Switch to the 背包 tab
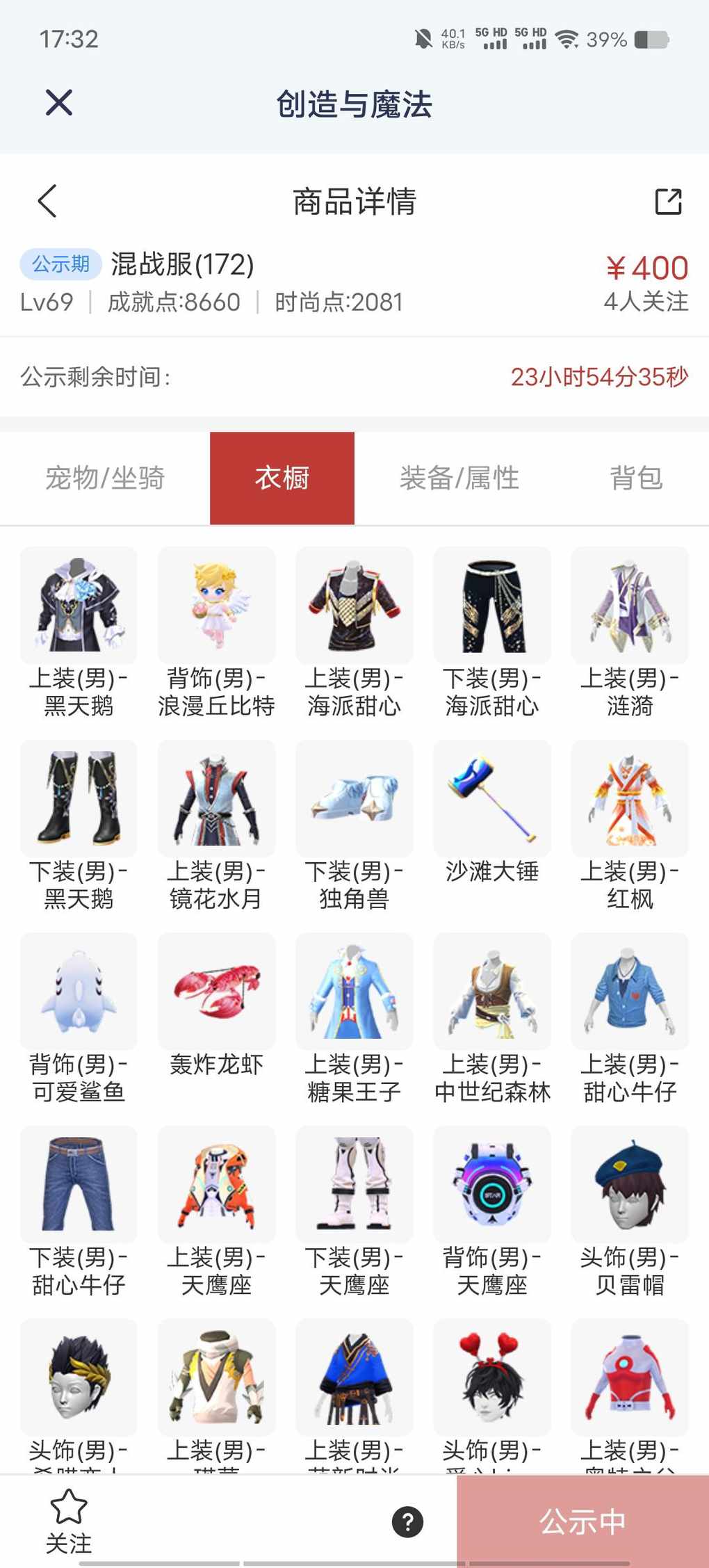 click(x=636, y=478)
